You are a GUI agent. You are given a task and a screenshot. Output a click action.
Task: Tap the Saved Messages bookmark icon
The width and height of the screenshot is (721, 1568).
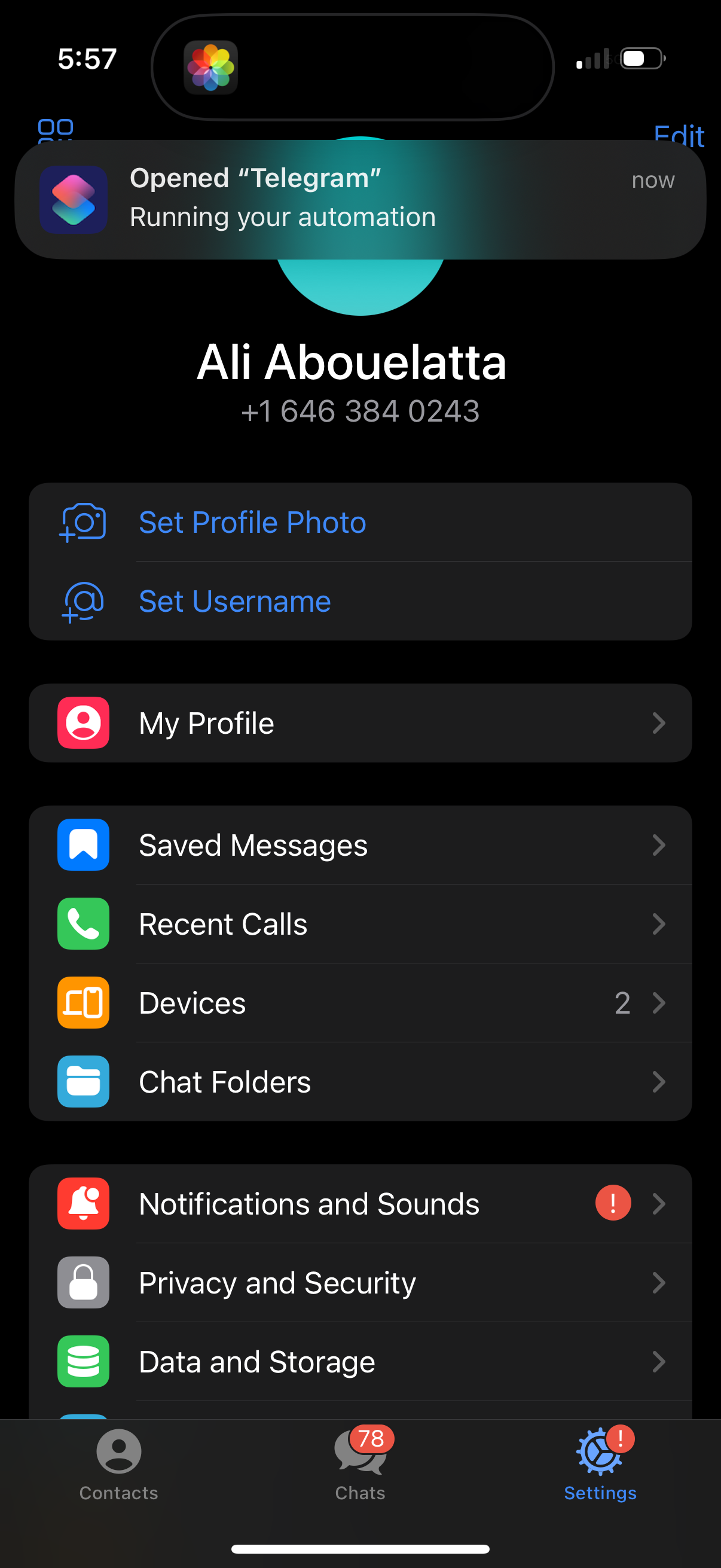pyautogui.click(x=83, y=844)
